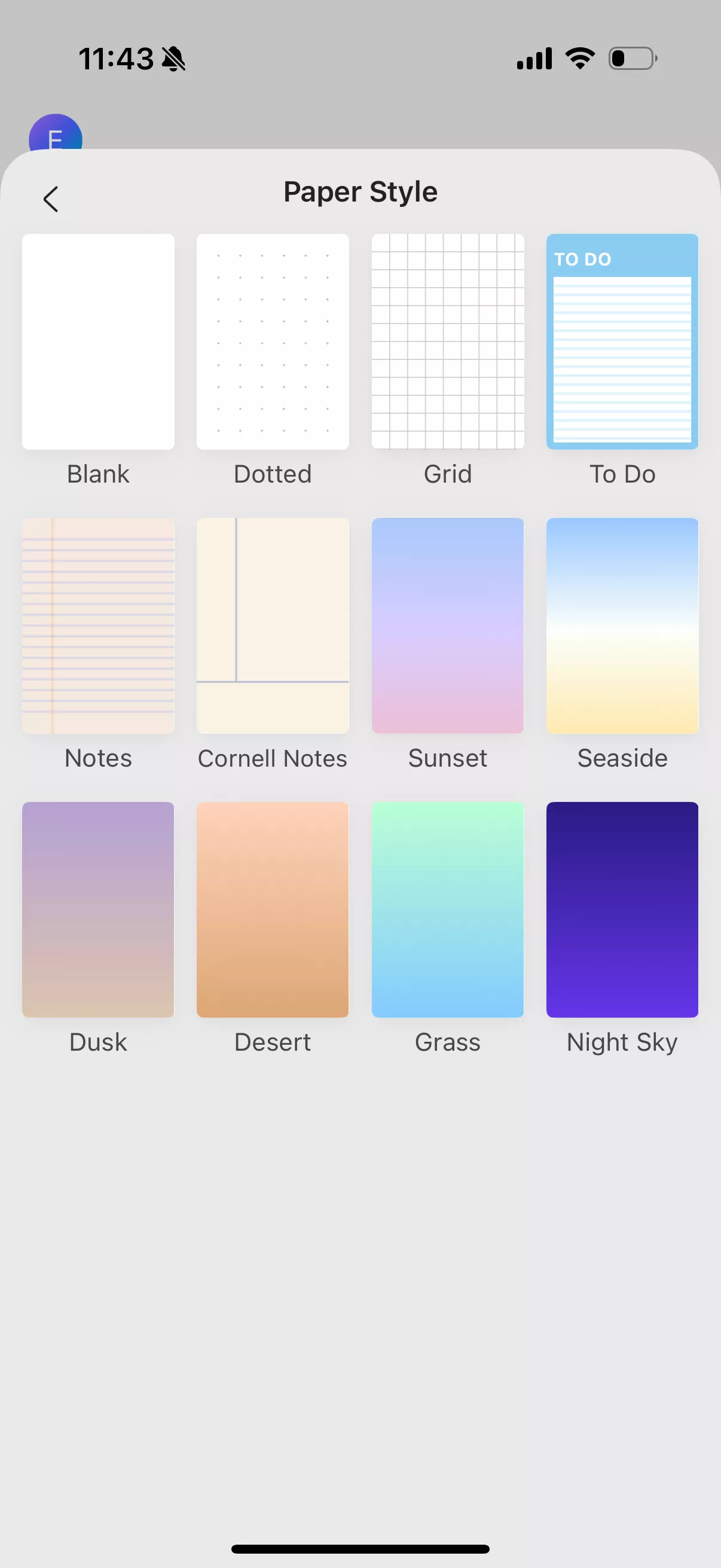Viewport: 721px width, 1568px height.
Task: Tap the home indicator bar
Action: point(360,1549)
